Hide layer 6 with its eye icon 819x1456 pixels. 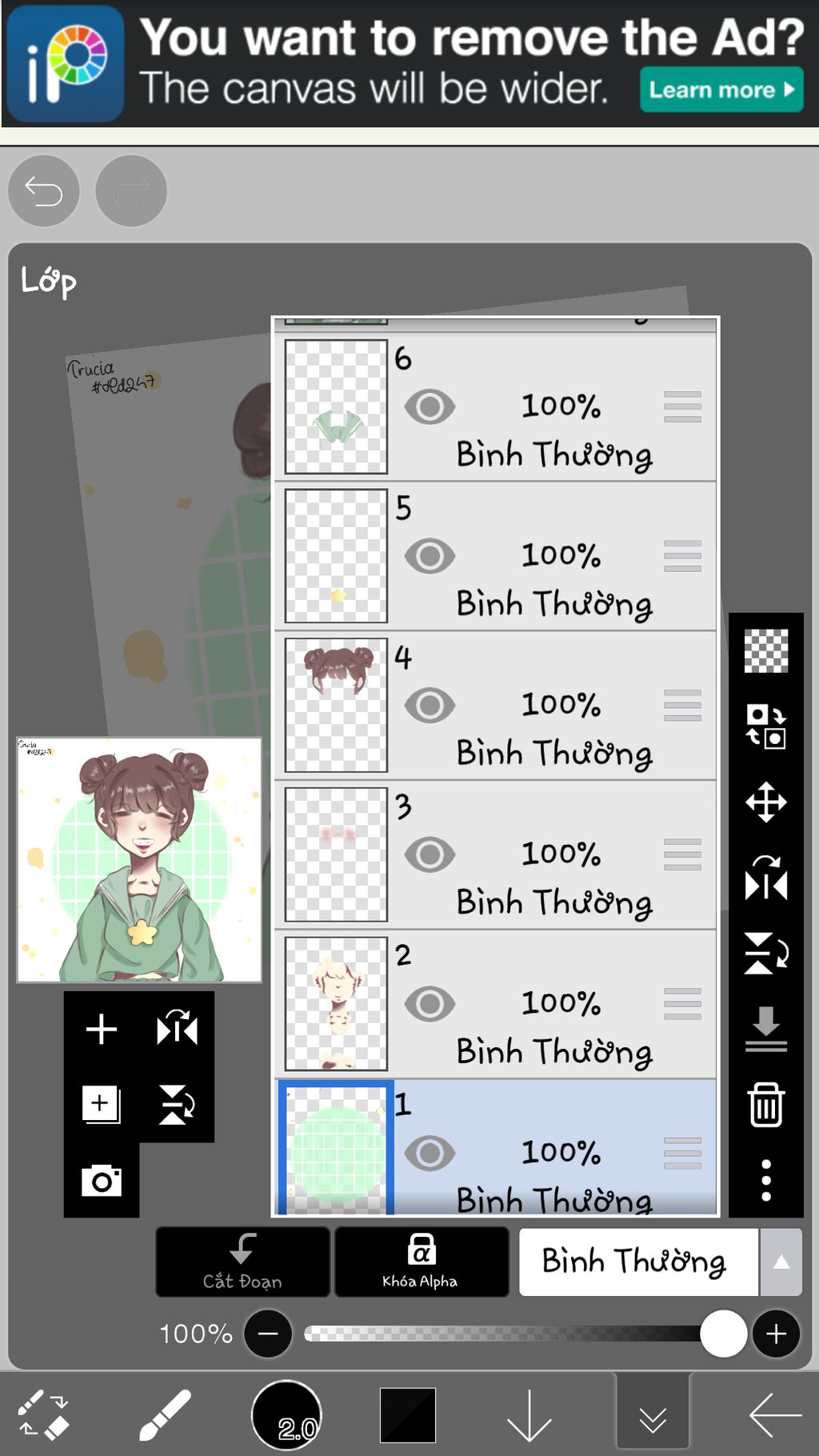pyautogui.click(x=429, y=407)
